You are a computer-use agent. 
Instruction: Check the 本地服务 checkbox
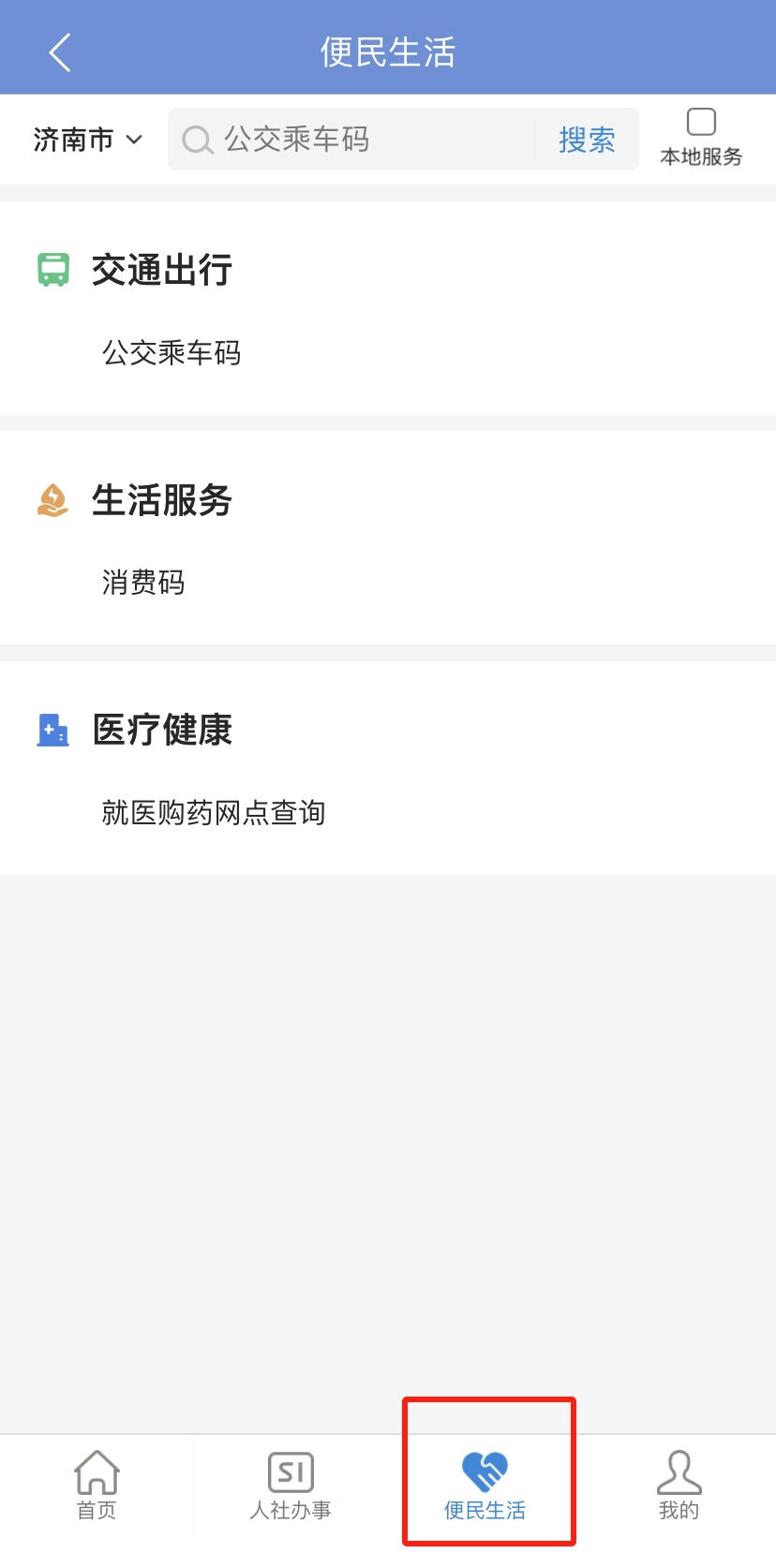(701, 123)
